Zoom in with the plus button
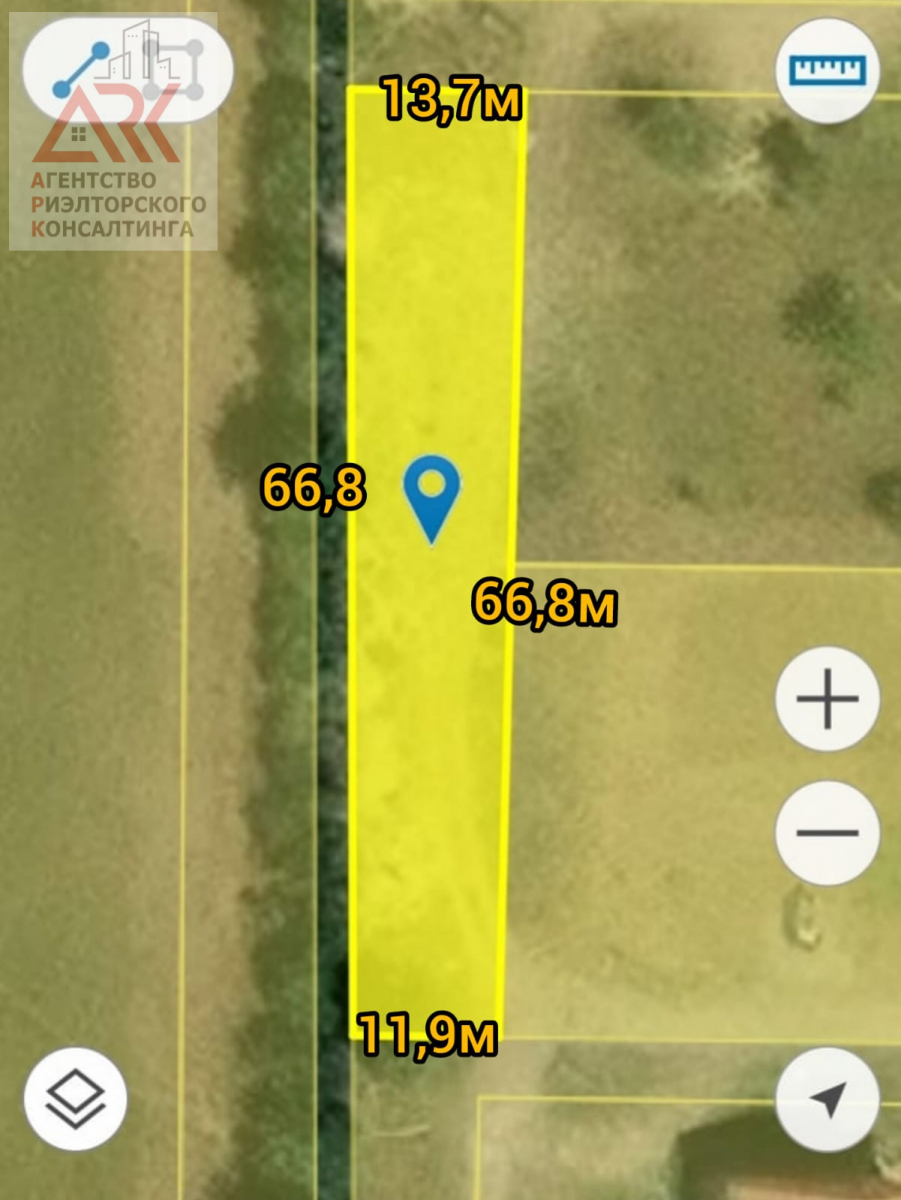The height and width of the screenshot is (1200, 901). [x=827, y=698]
